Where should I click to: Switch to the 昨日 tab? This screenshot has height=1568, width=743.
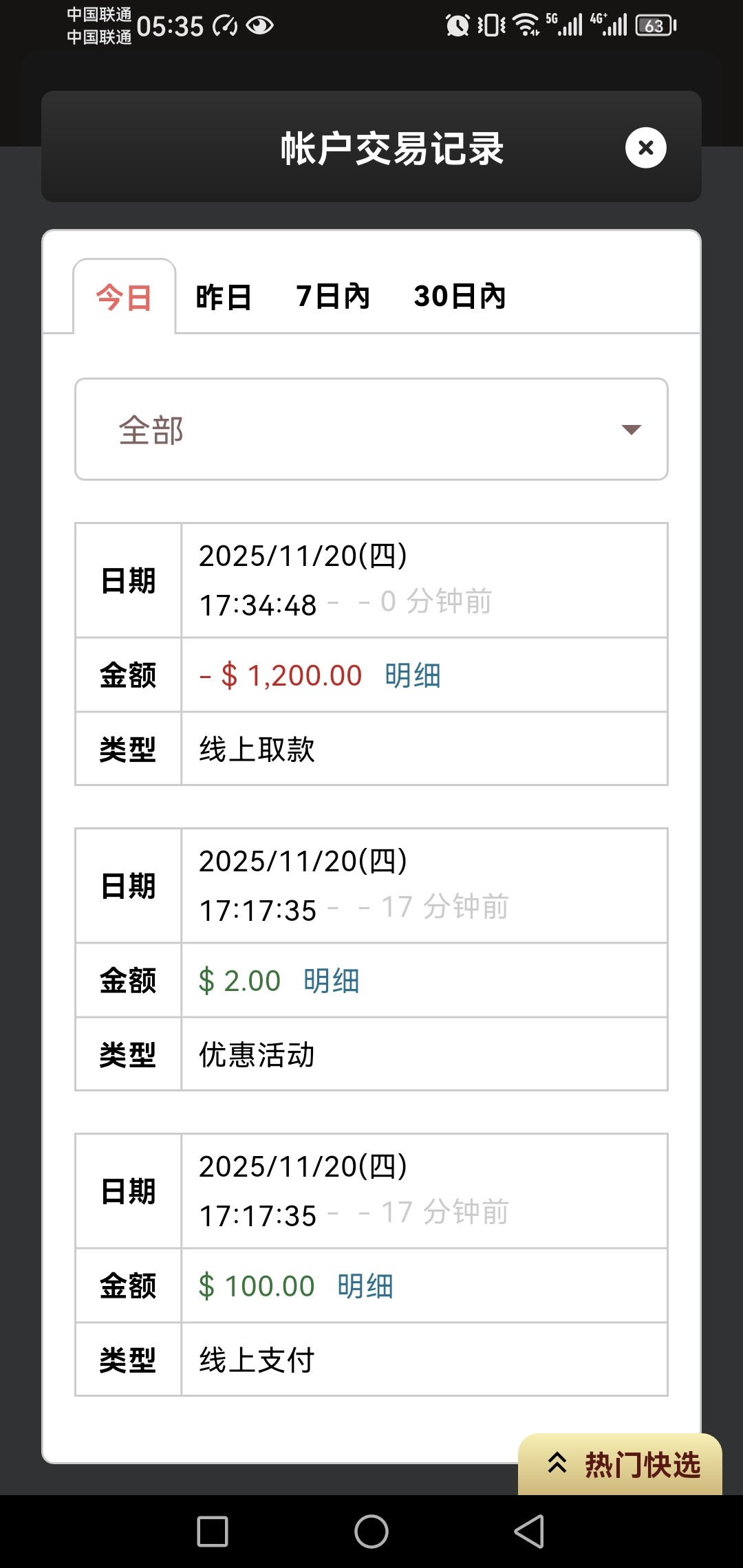(224, 298)
